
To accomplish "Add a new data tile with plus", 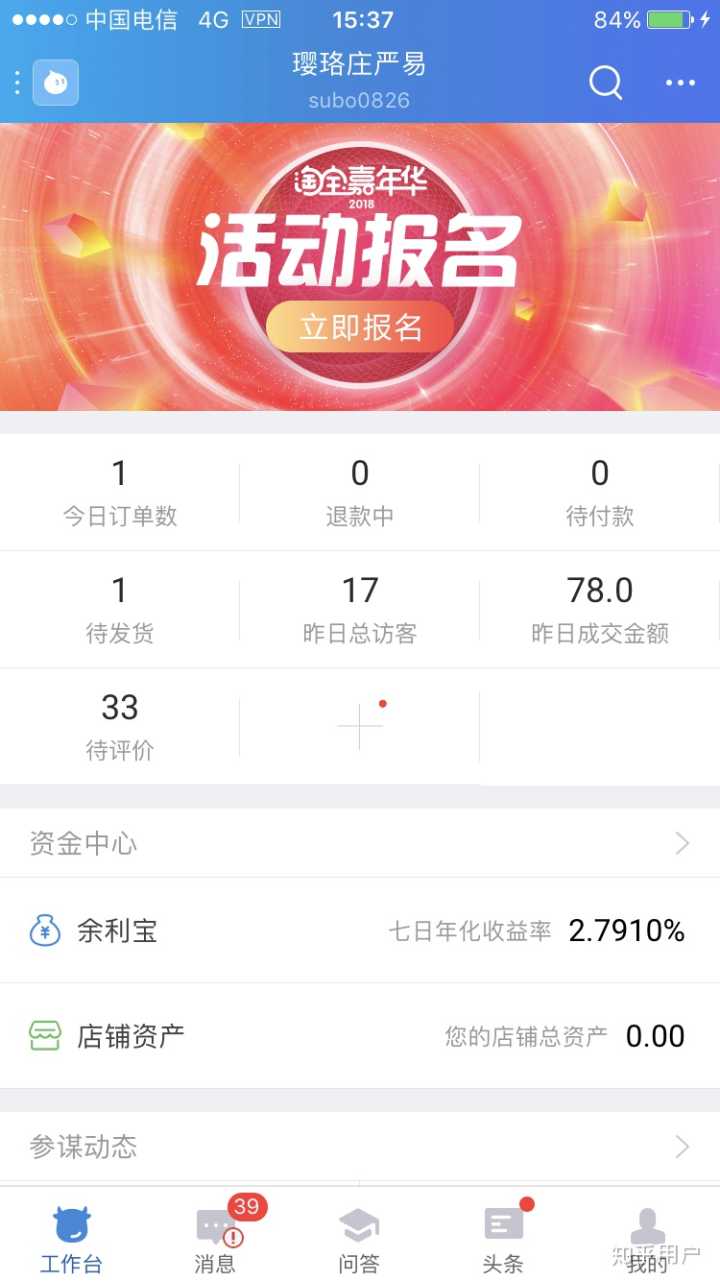I will [x=360, y=727].
